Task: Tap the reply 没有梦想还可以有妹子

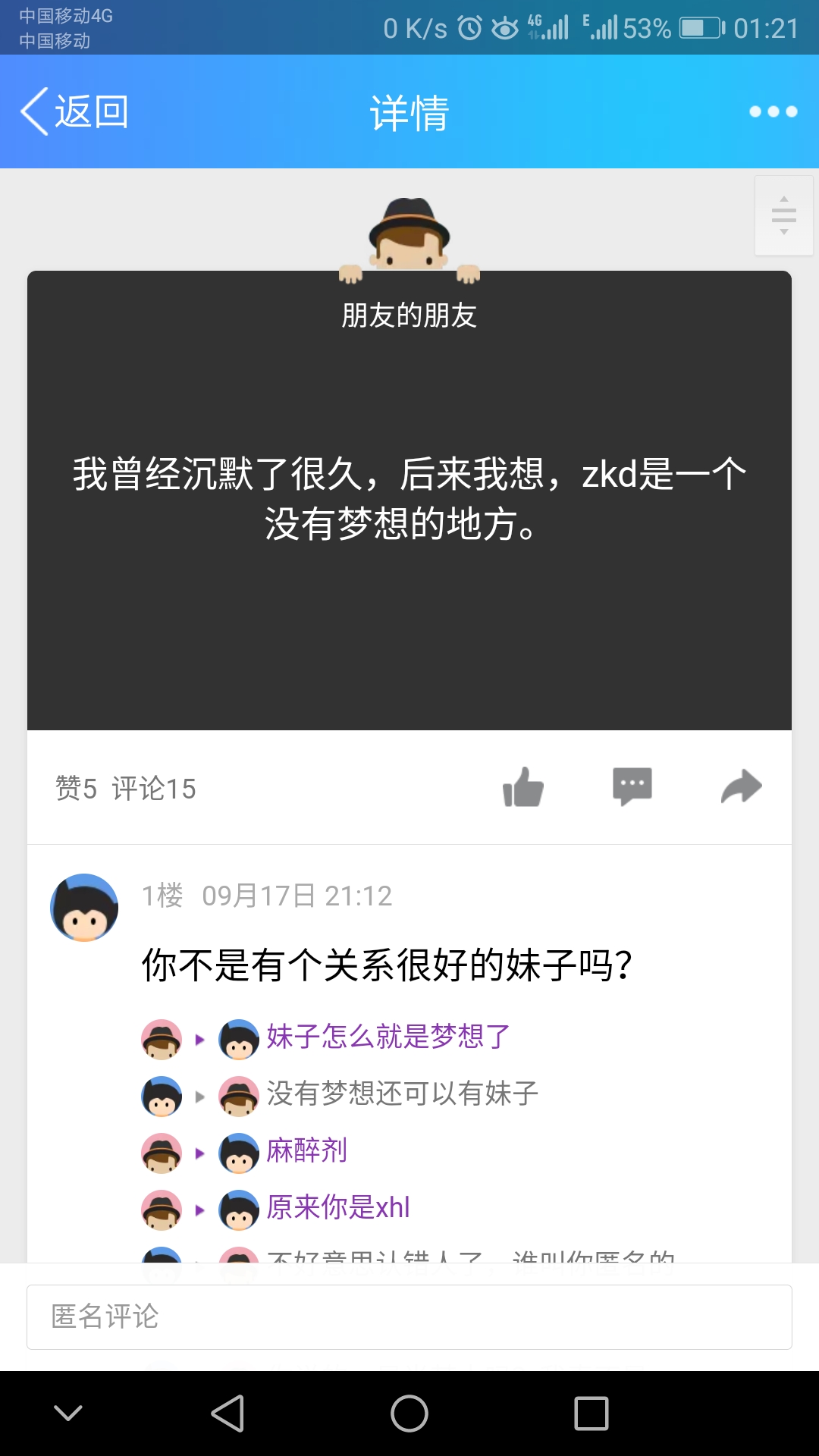Action: (x=402, y=1094)
